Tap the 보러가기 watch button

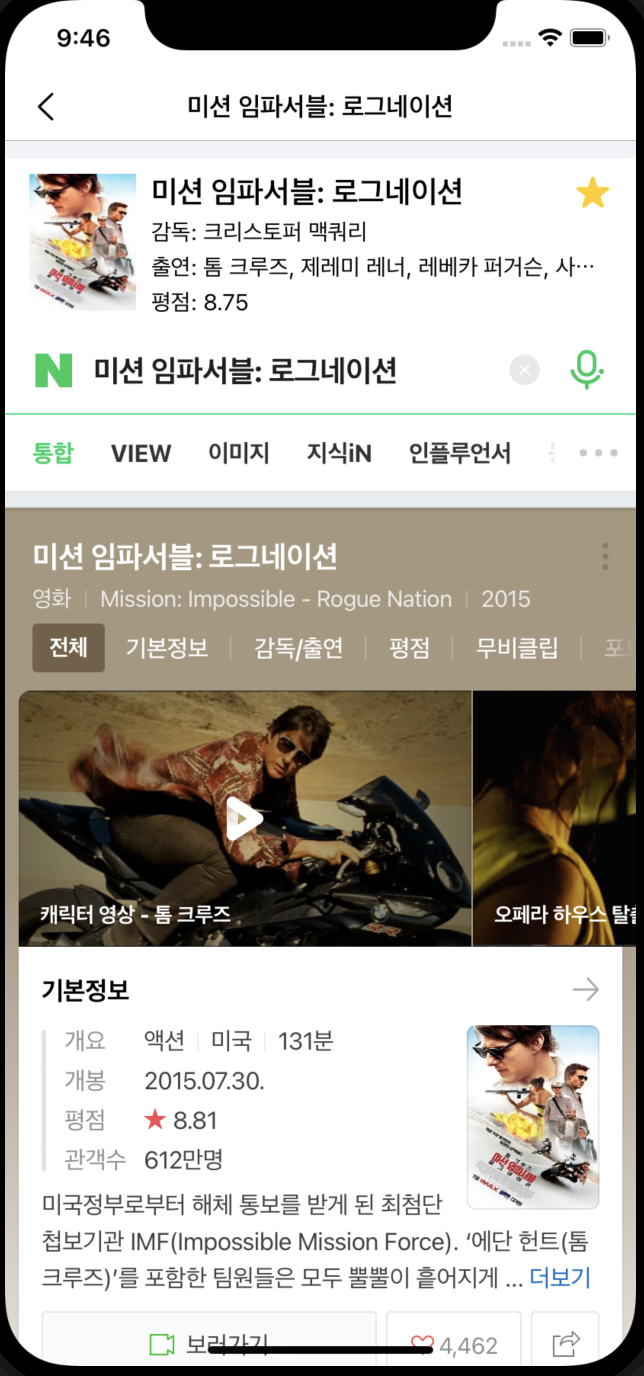coord(209,1344)
